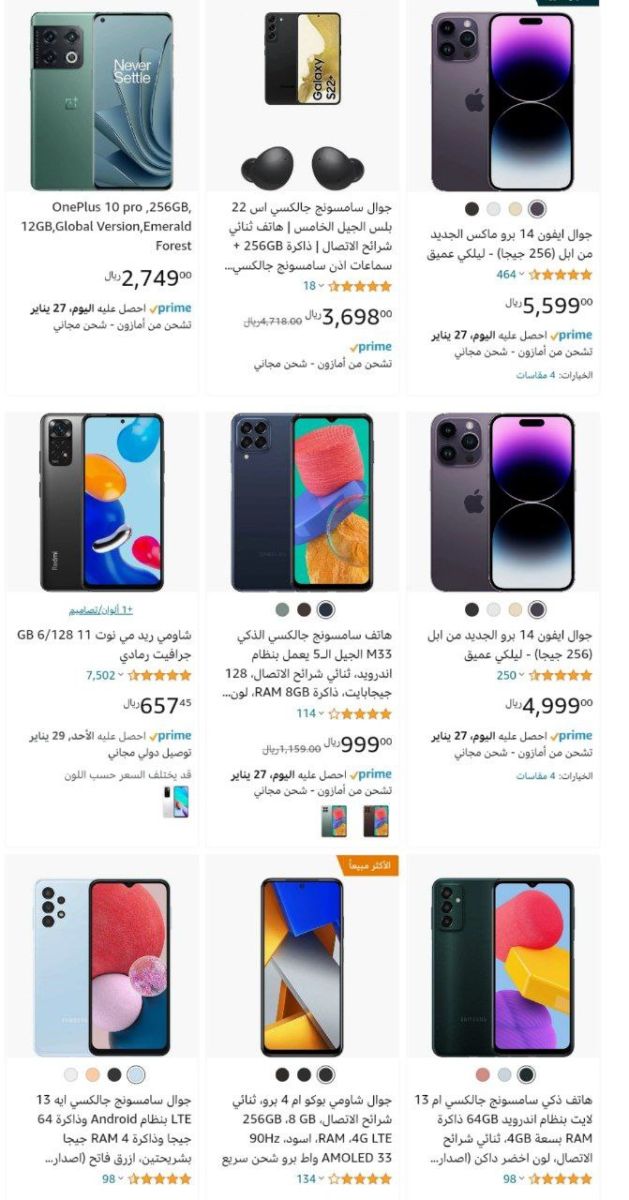Select the pink color swatch for Galaxy M13
Image resolution: width=629 pixels, height=1200 pixels.
483,1075
